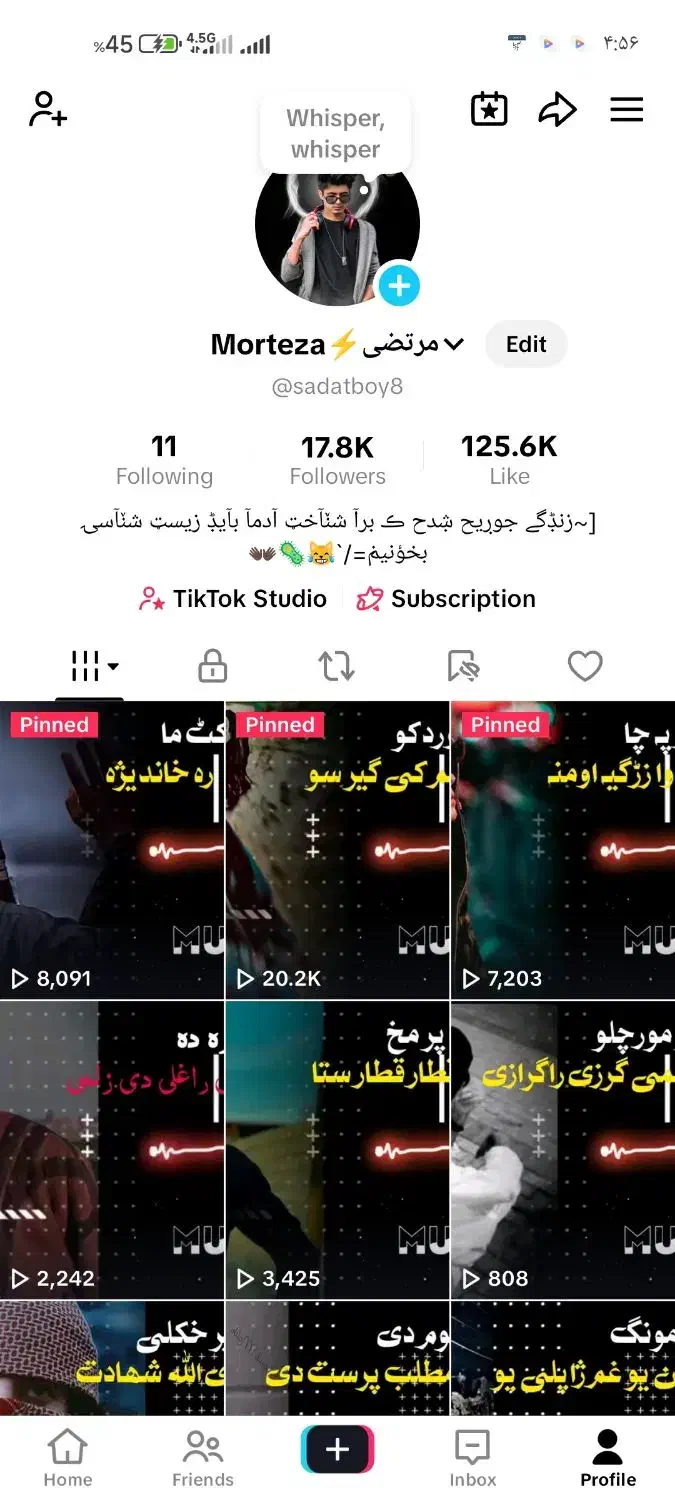Viewport: 675px width, 1500px height.
Task: Create a new post with plus button
Action: (x=337, y=1449)
